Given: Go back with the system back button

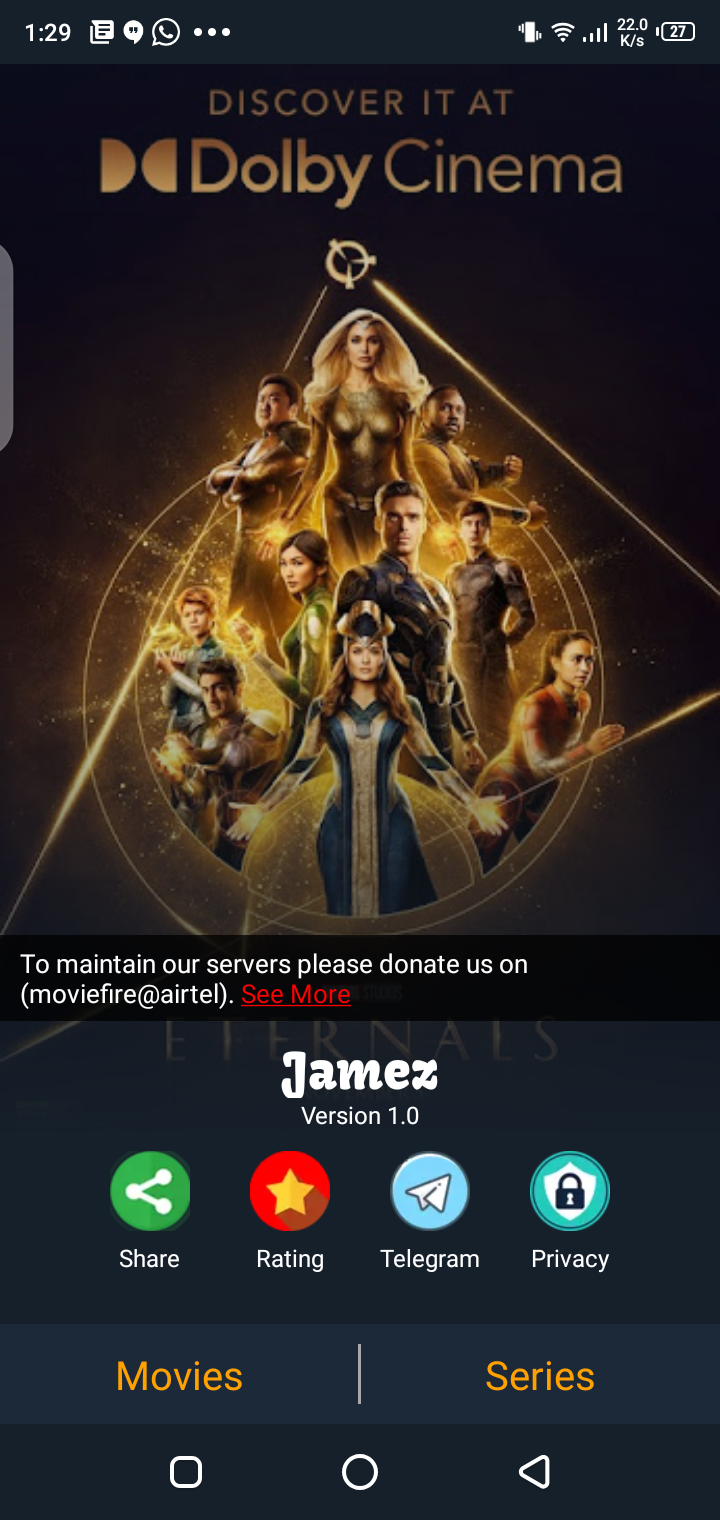Looking at the screenshot, I should (x=535, y=1472).
